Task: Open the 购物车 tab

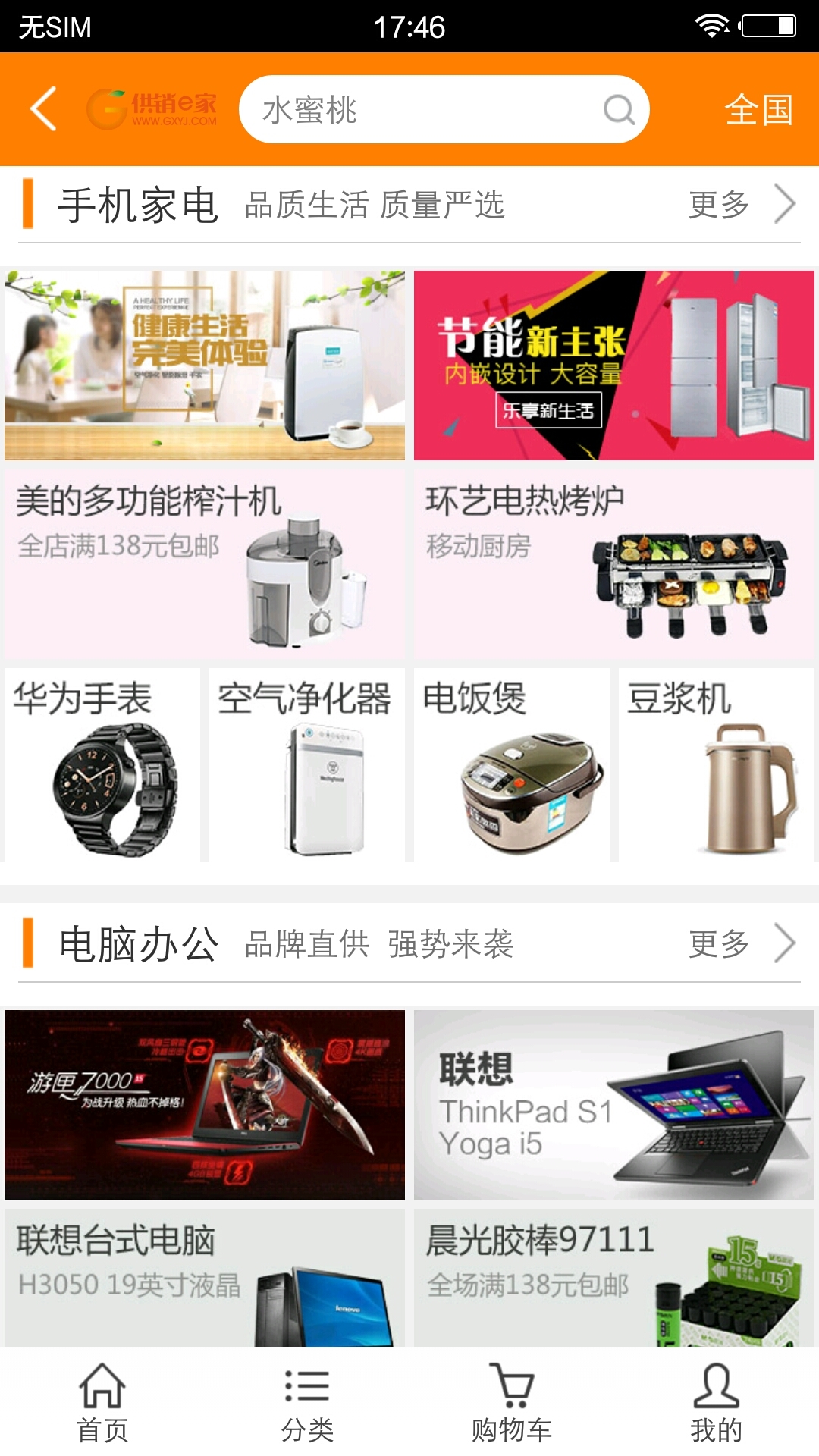Action: pos(512,1402)
